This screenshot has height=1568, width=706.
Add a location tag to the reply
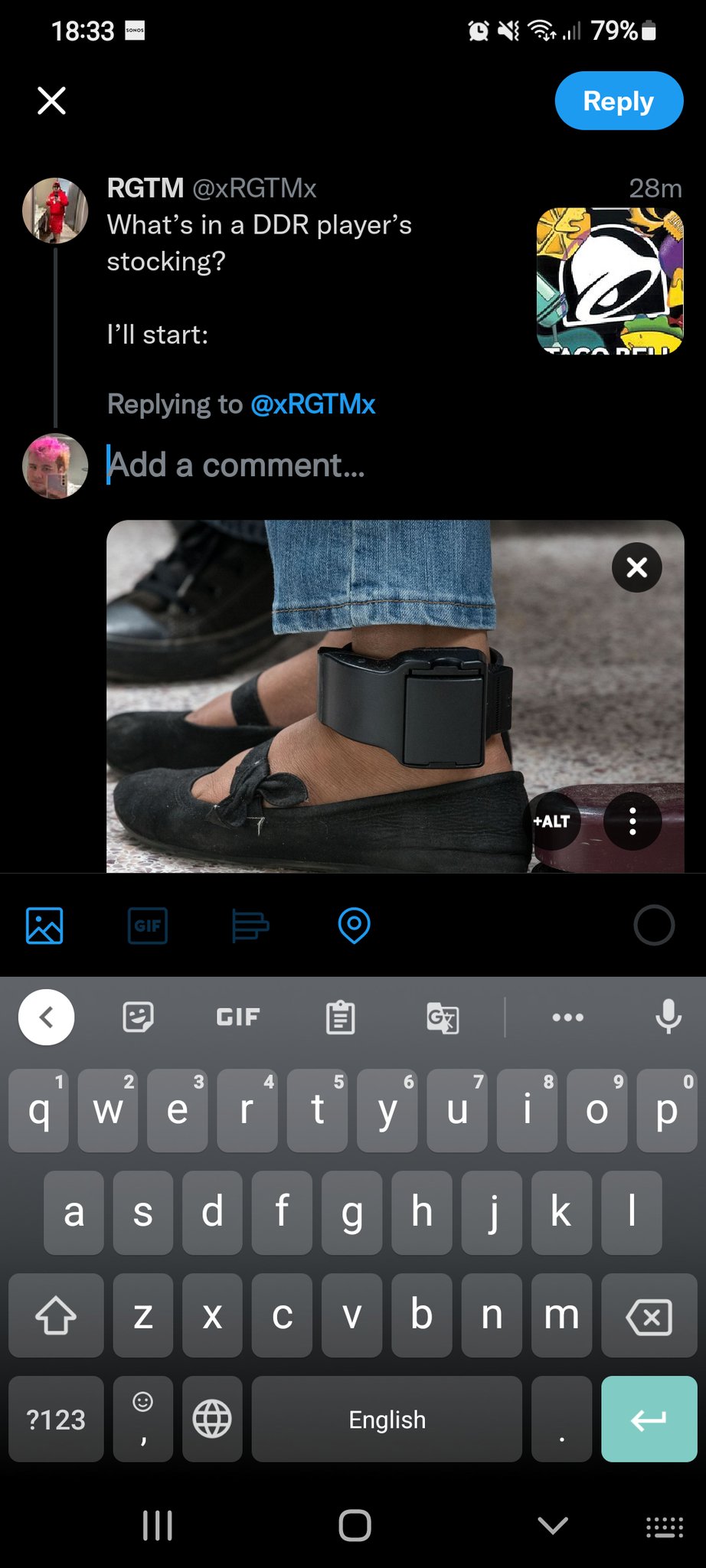(x=354, y=926)
